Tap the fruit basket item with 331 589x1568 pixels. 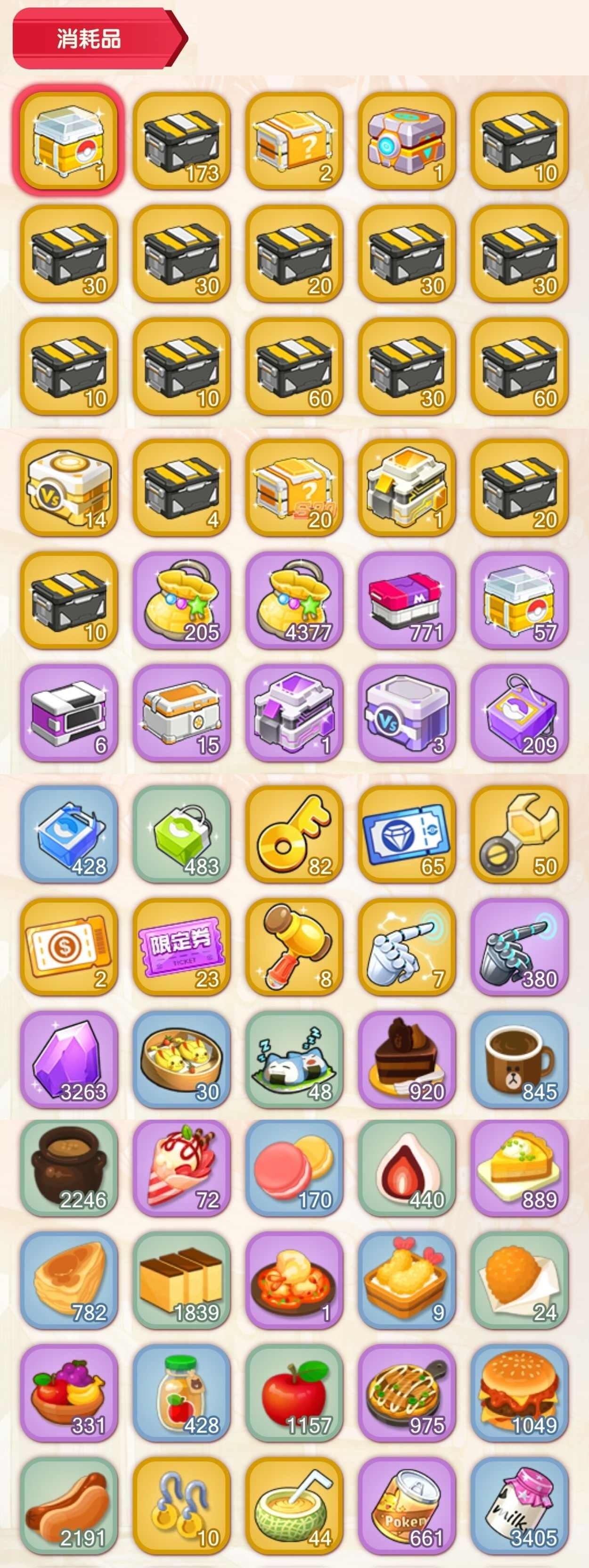point(69,1392)
